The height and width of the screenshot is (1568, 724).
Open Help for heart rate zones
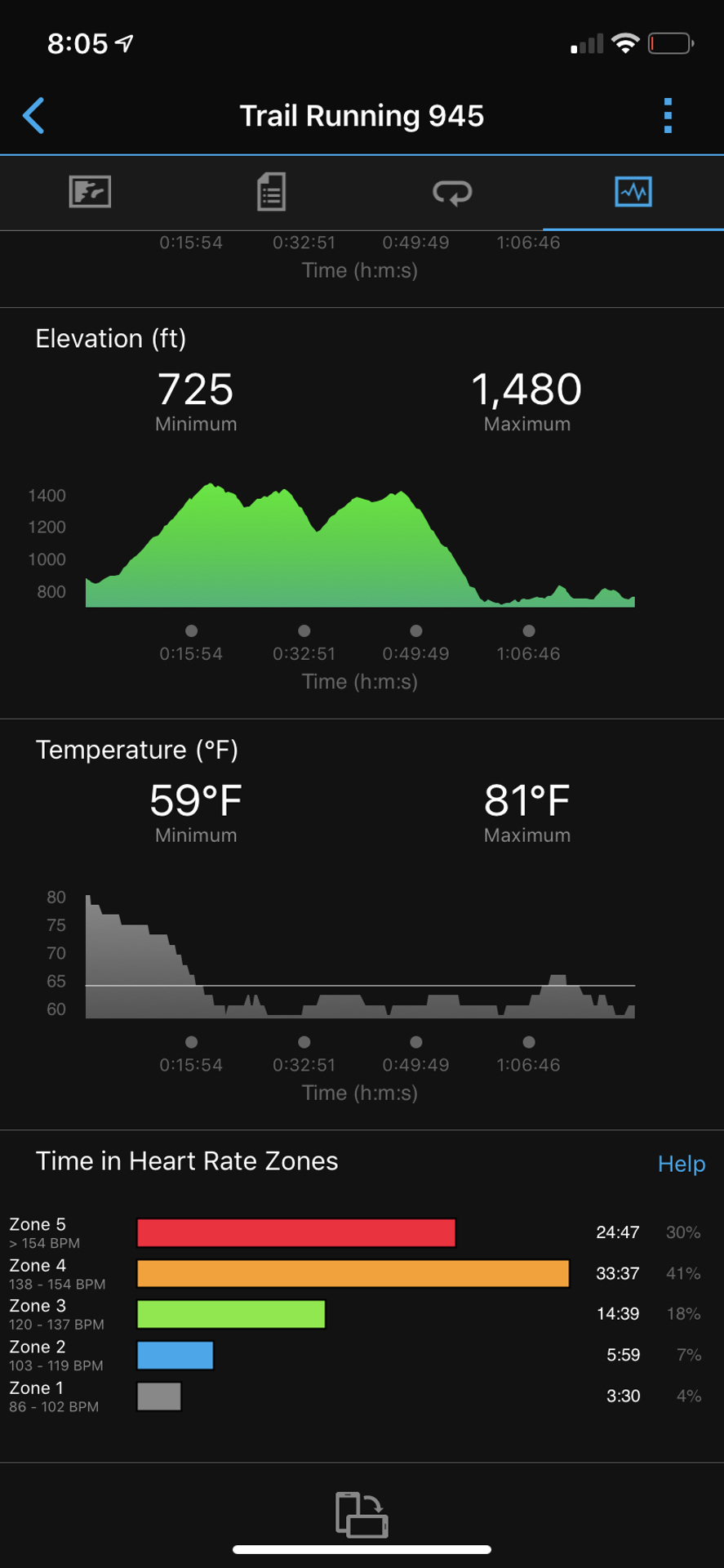coord(682,1164)
